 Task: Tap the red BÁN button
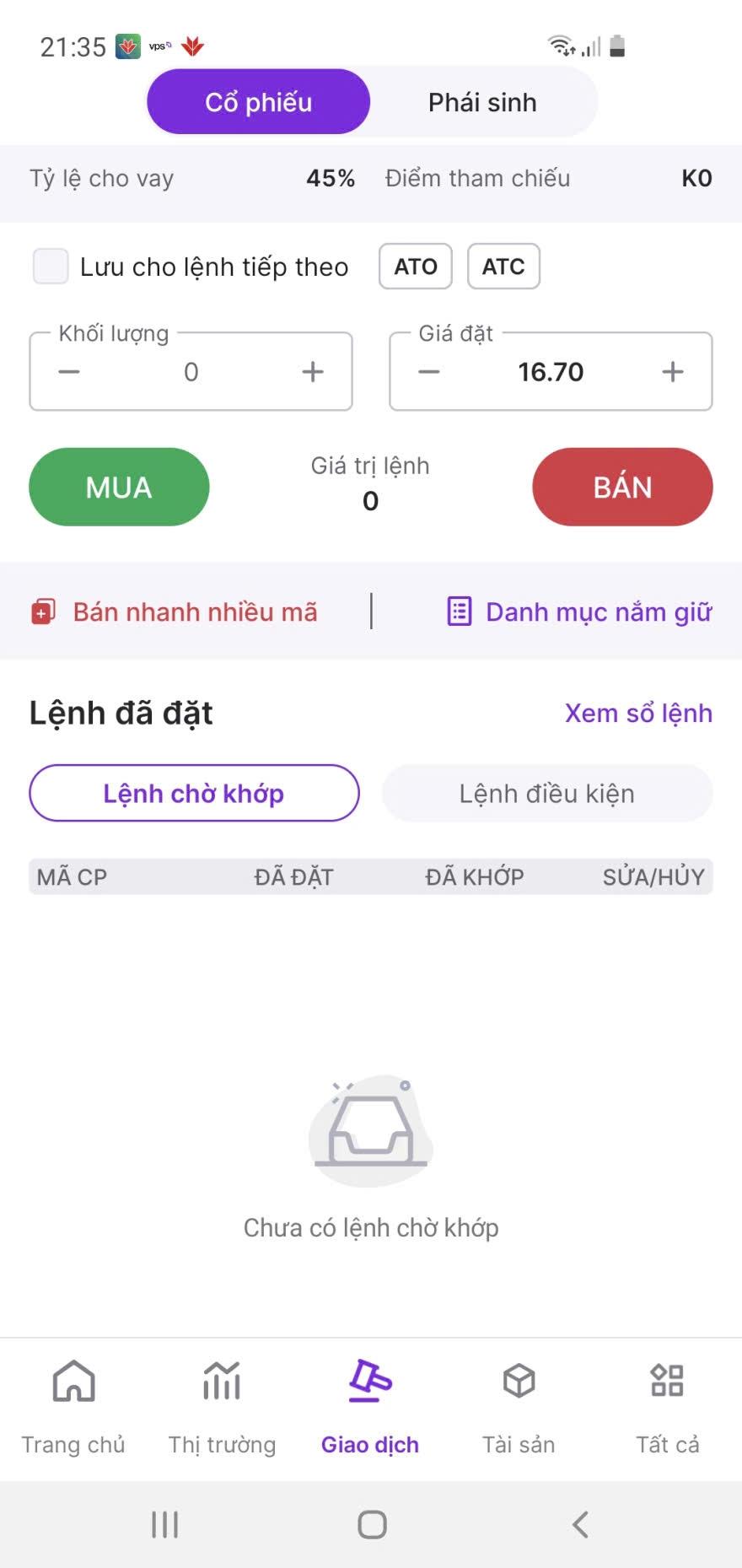coord(622,487)
